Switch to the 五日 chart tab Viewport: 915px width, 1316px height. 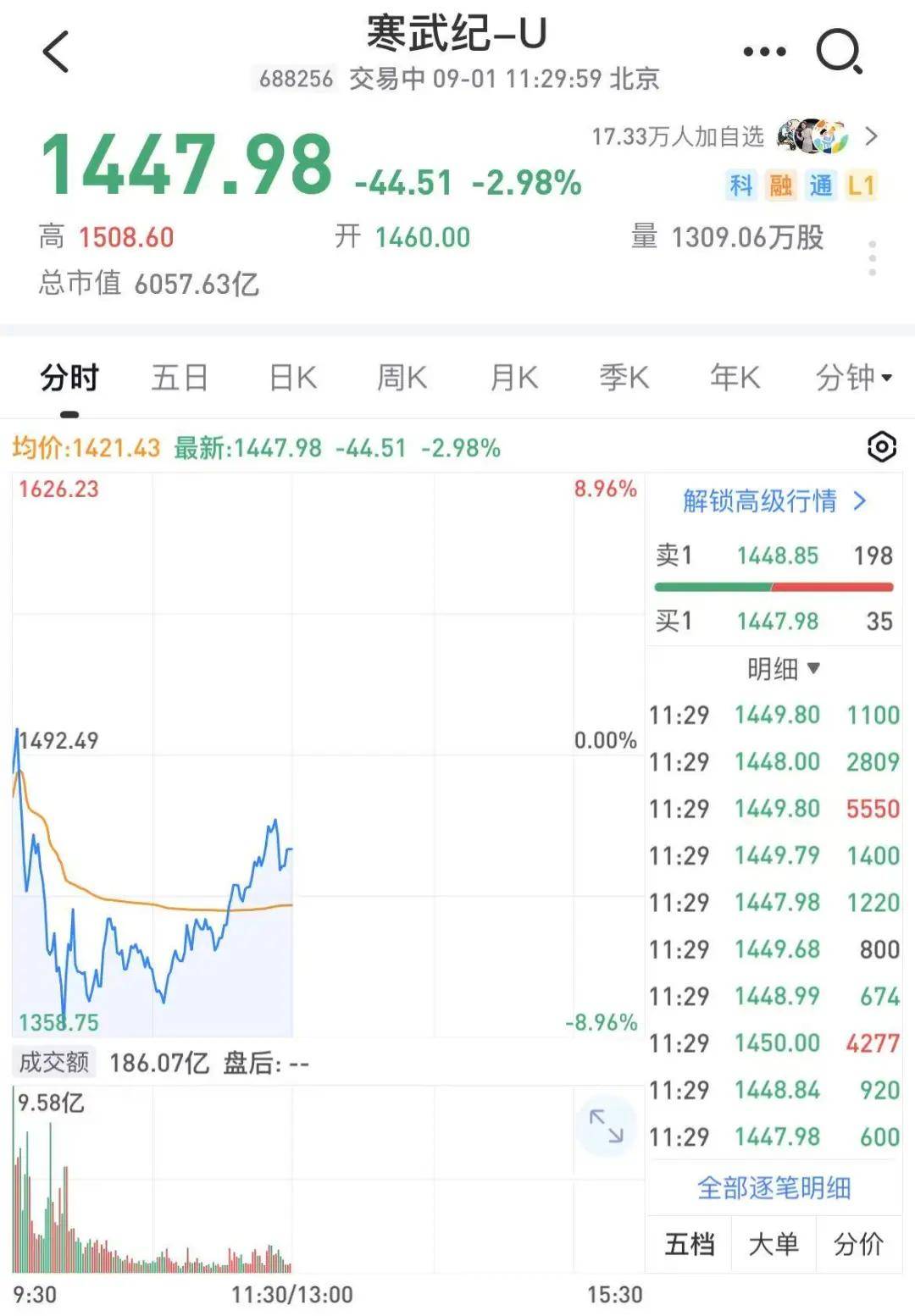180,378
